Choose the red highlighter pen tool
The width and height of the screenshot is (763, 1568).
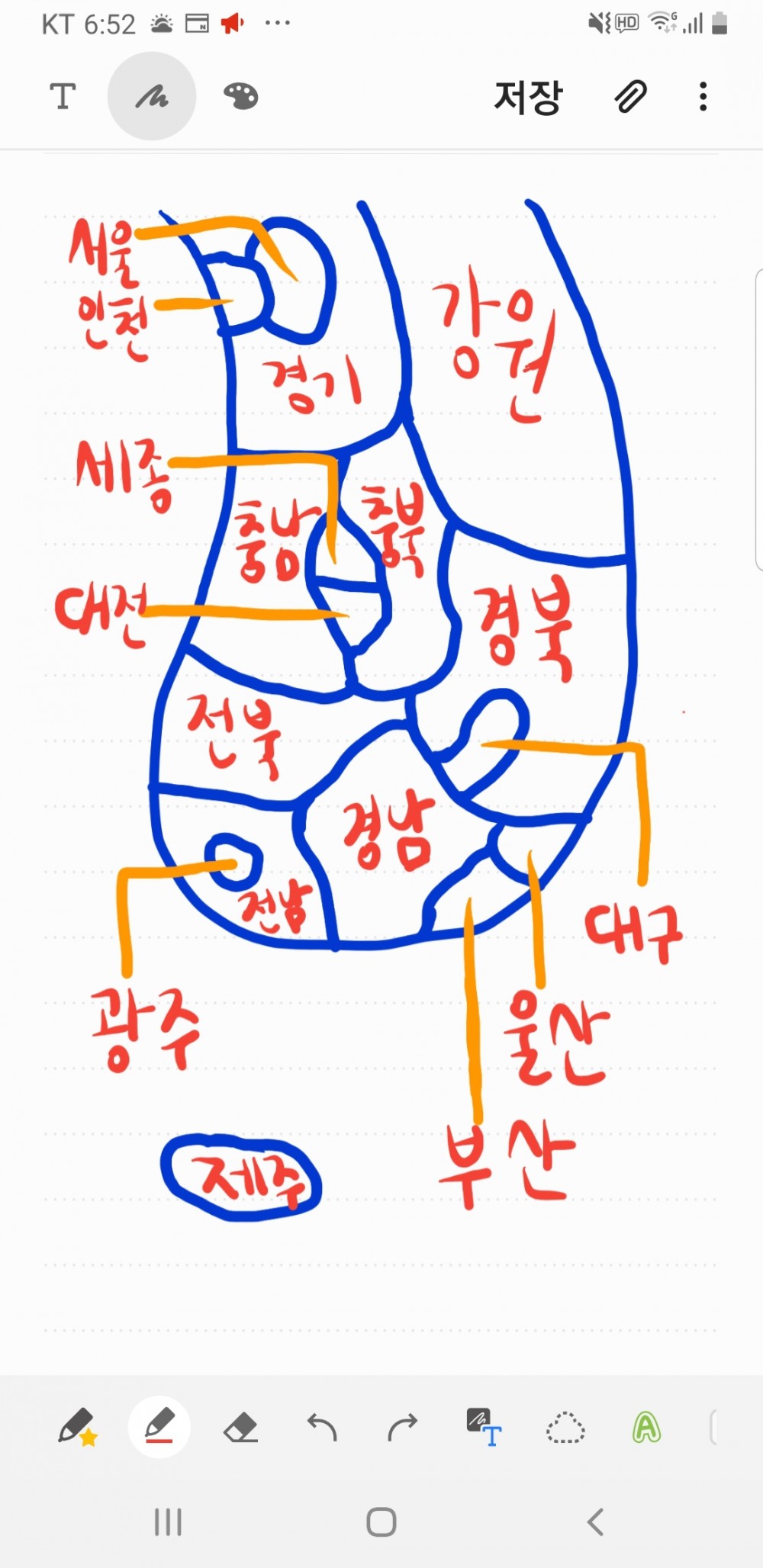(159, 1427)
